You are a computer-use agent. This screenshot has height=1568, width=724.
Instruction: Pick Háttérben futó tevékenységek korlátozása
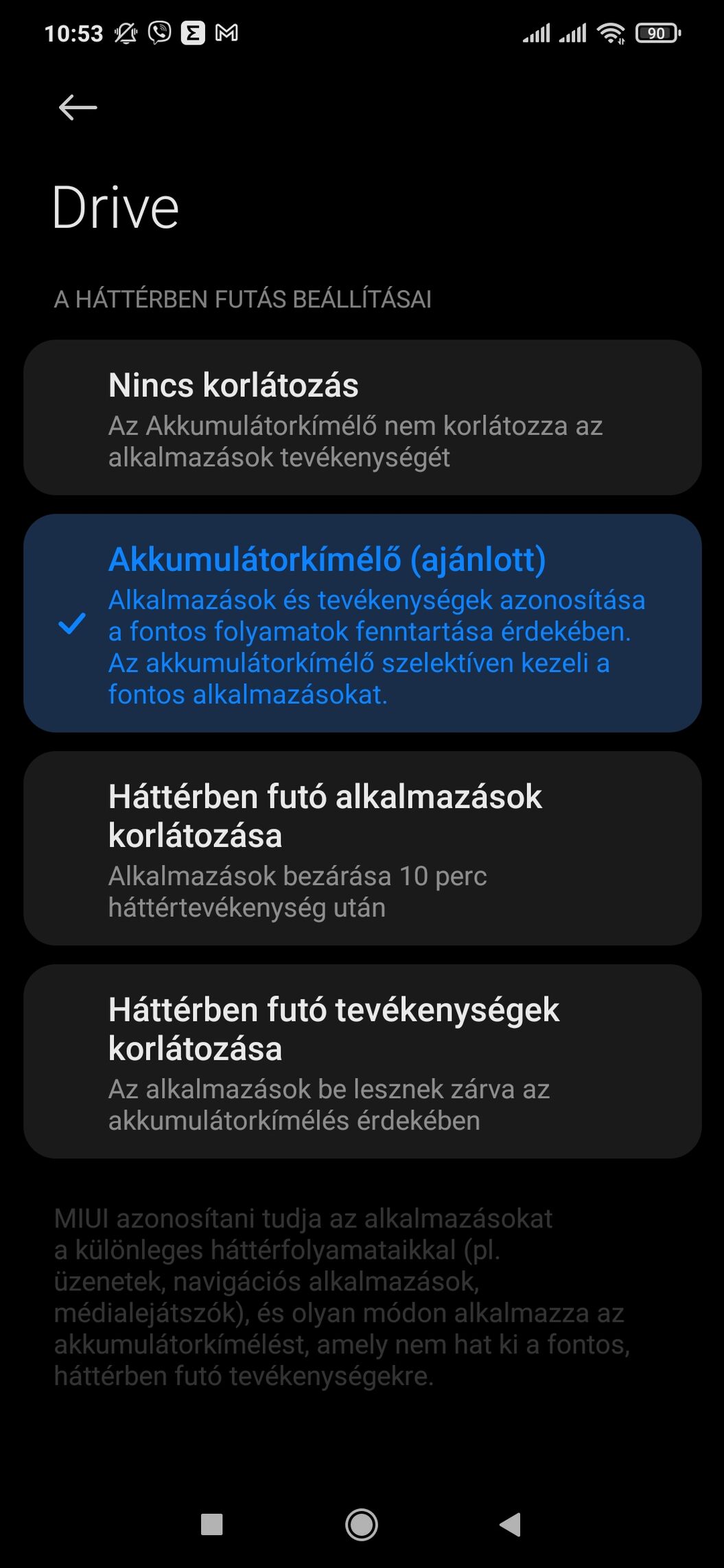[362, 1062]
